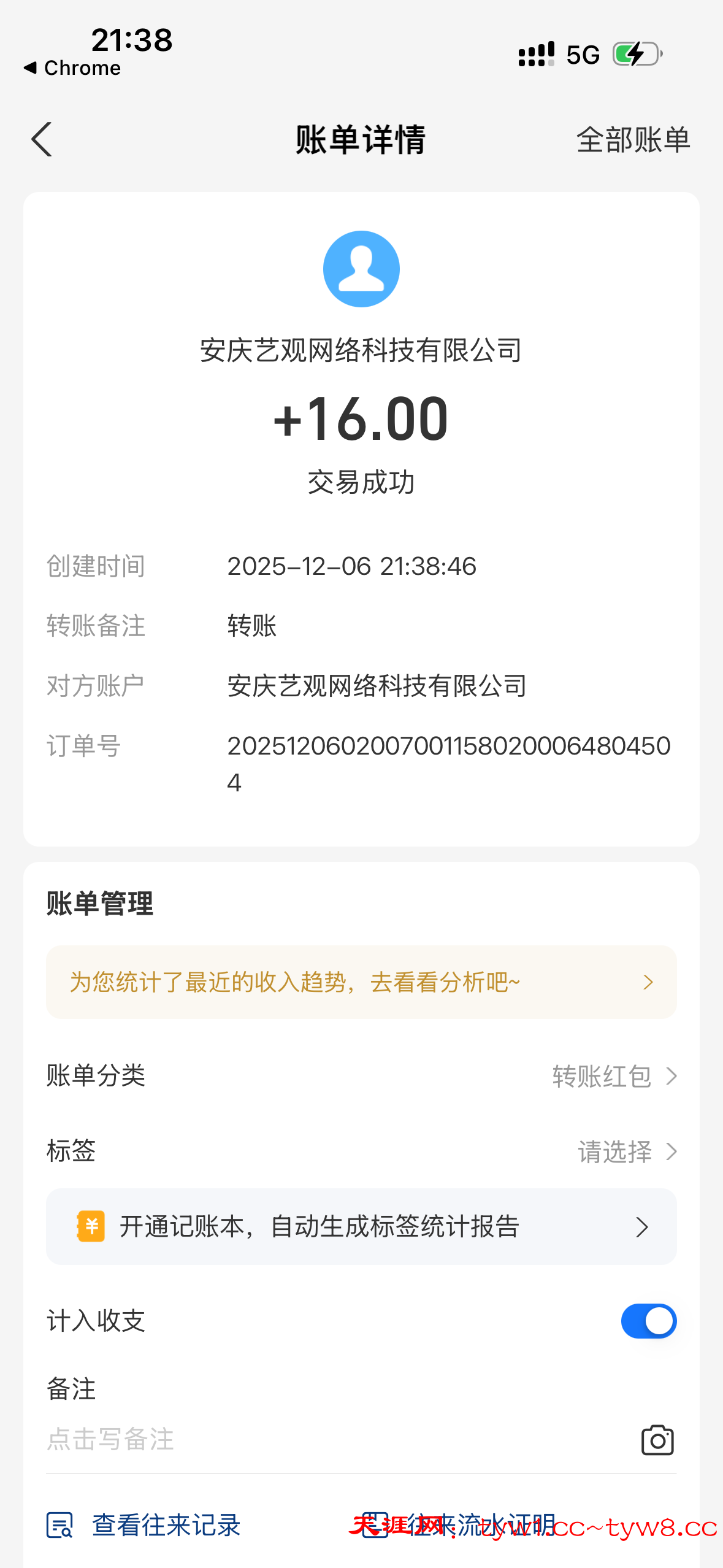Tap the 点击写备注 note field
The height and width of the screenshot is (1568, 723).
pyautogui.click(x=307, y=1439)
